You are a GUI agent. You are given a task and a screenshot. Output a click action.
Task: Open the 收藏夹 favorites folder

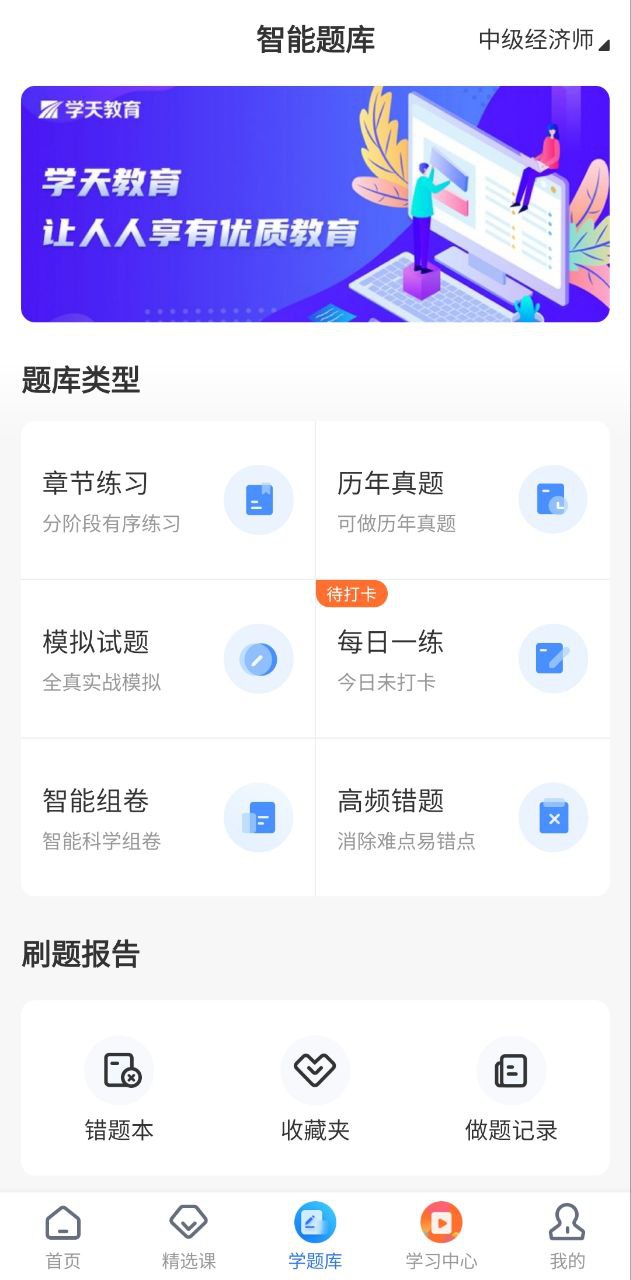[x=315, y=1089]
